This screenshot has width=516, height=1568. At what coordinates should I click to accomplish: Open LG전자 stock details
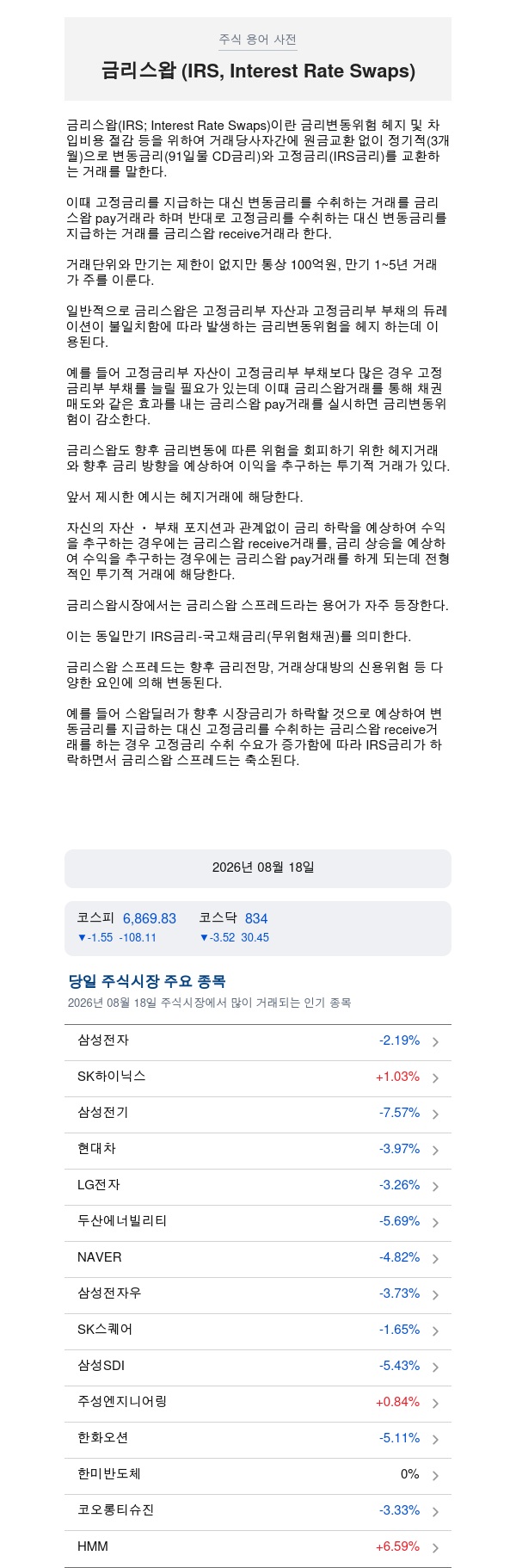coord(258,1187)
